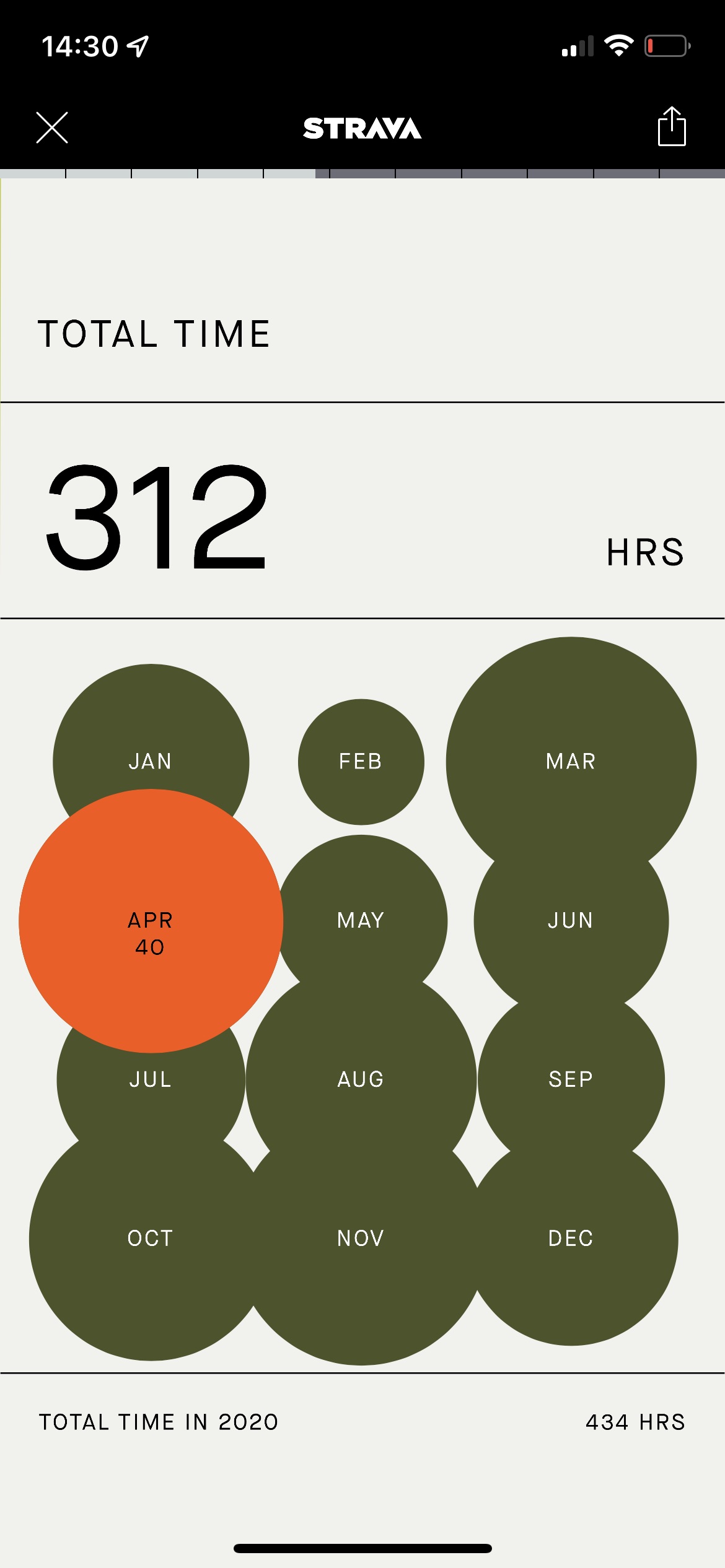
Task: Close the Strava year in review
Action: pyautogui.click(x=52, y=128)
